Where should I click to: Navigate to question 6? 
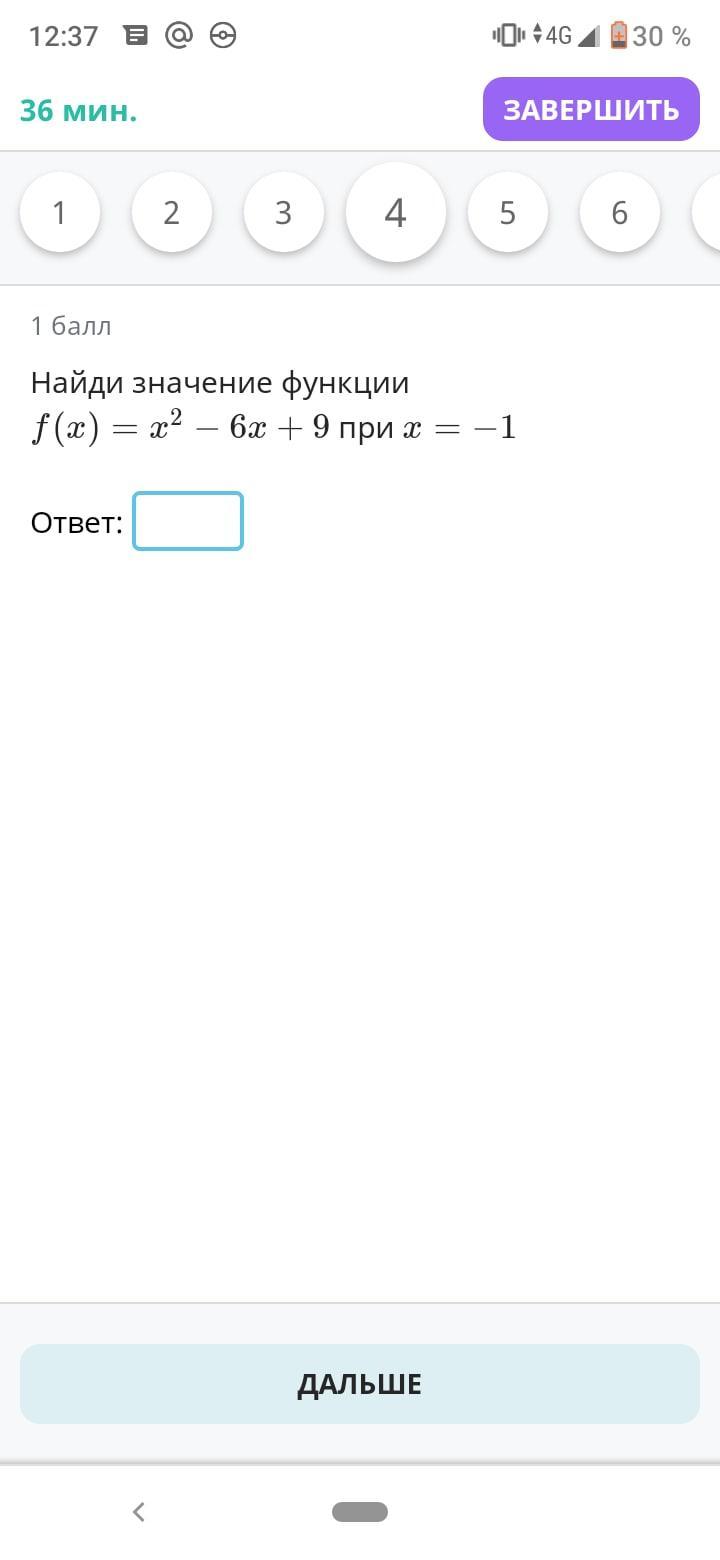[620, 212]
